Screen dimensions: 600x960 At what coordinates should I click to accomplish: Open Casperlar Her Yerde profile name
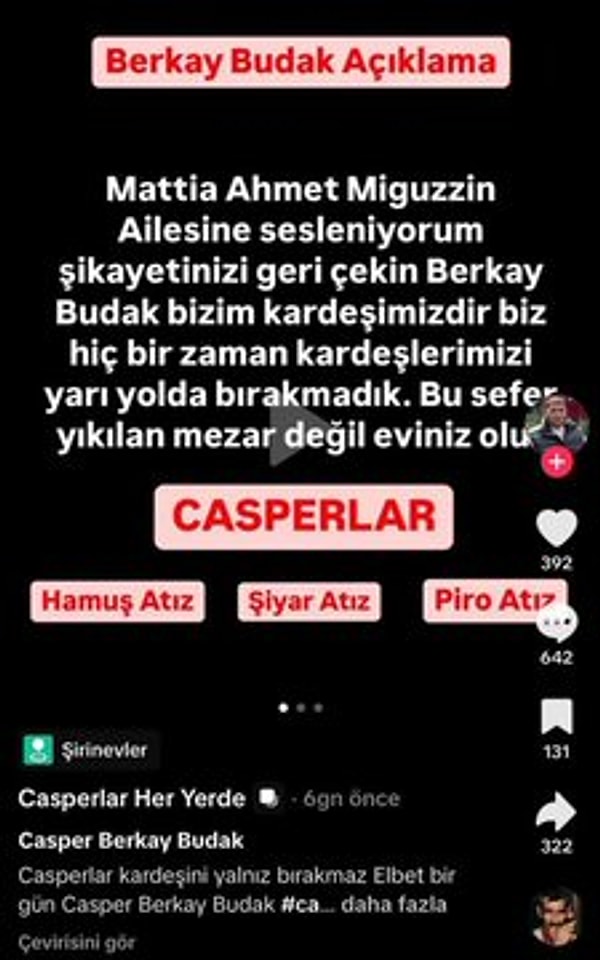coord(132,798)
